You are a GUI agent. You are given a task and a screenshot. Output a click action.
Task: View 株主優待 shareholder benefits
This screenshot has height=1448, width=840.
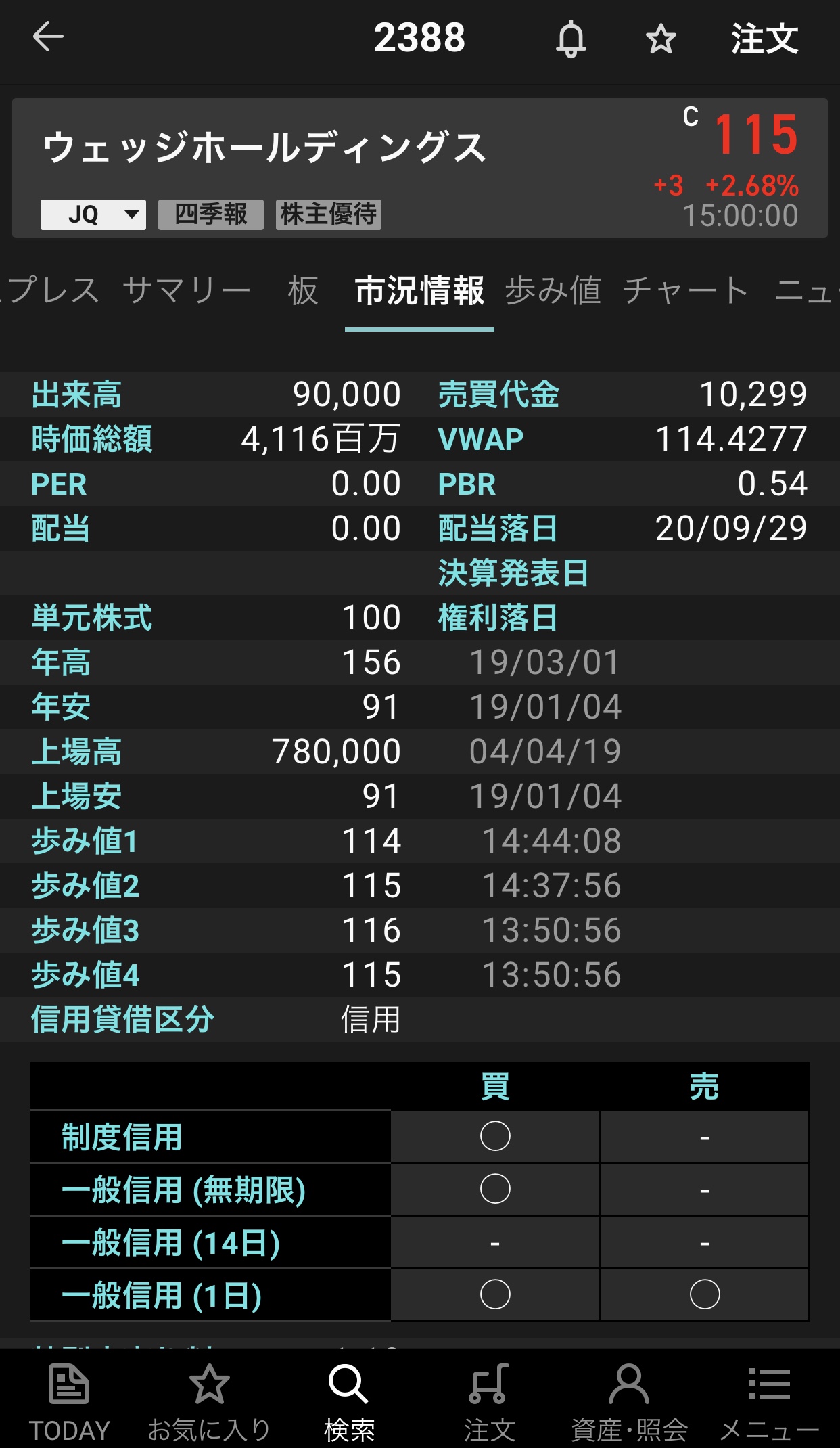pyautogui.click(x=329, y=215)
